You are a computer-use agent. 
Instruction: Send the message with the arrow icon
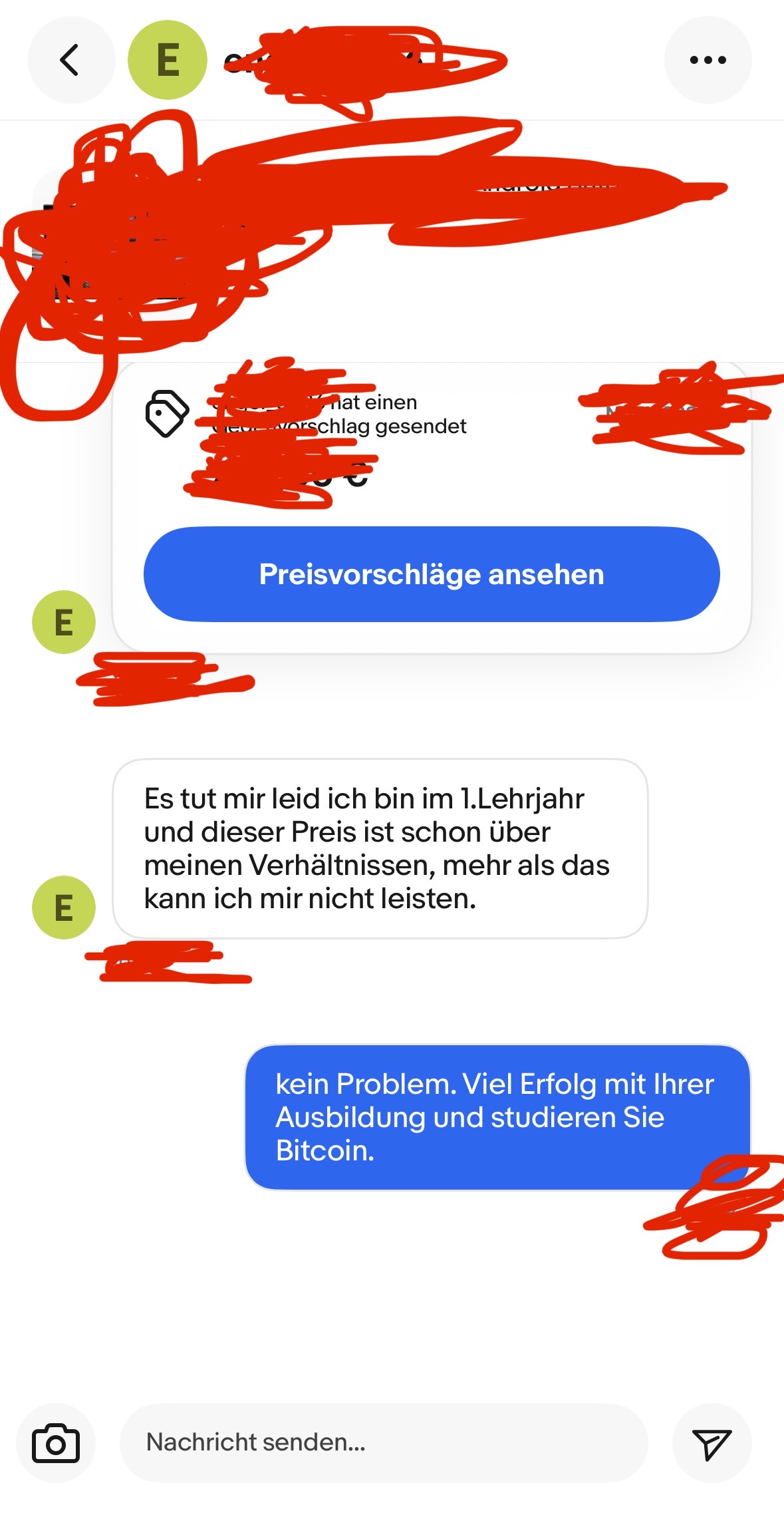(x=712, y=1442)
